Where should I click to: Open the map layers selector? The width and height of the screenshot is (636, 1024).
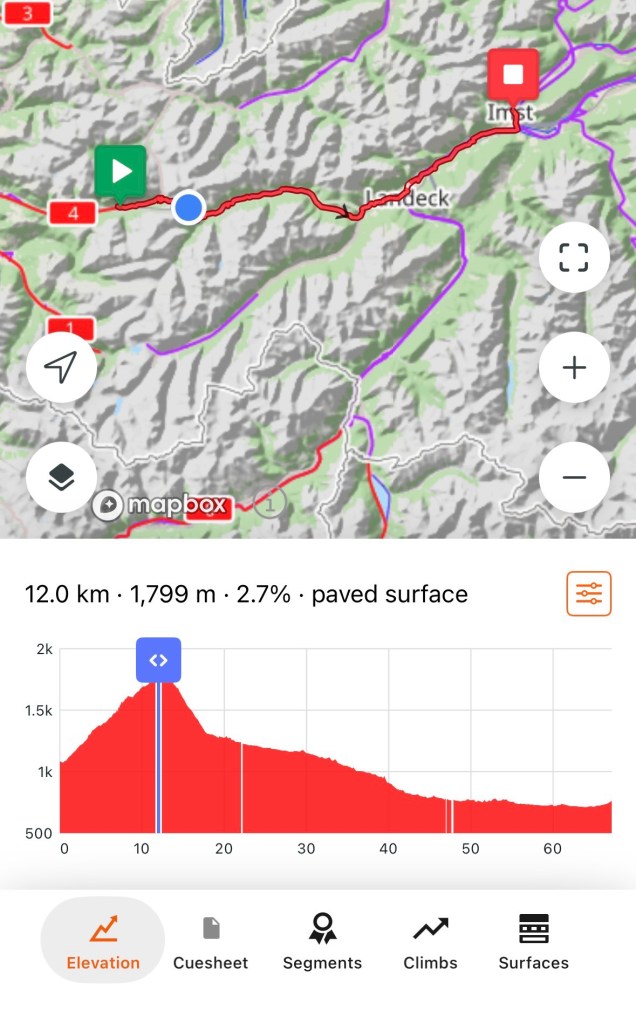point(61,477)
